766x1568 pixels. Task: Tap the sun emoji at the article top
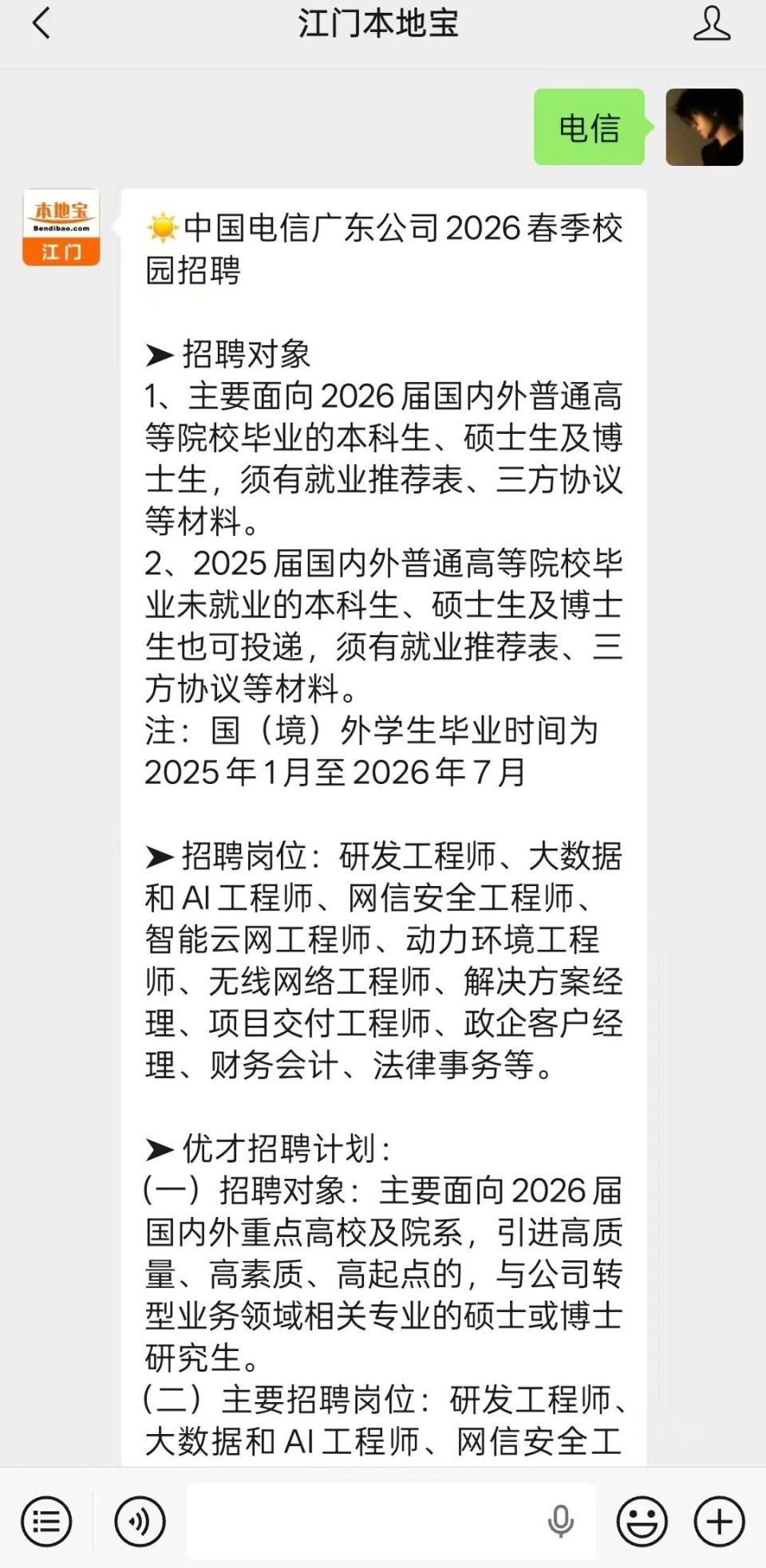pyautogui.click(x=162, y=227)
